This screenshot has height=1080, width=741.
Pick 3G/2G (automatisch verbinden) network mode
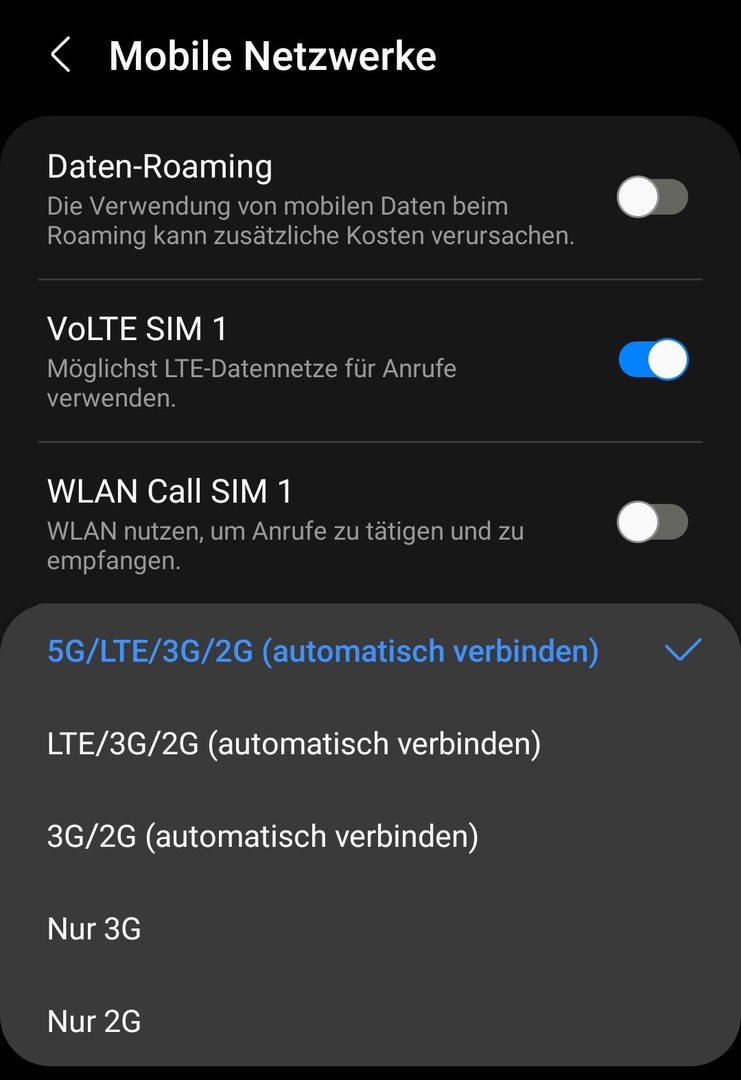point(263,836)
